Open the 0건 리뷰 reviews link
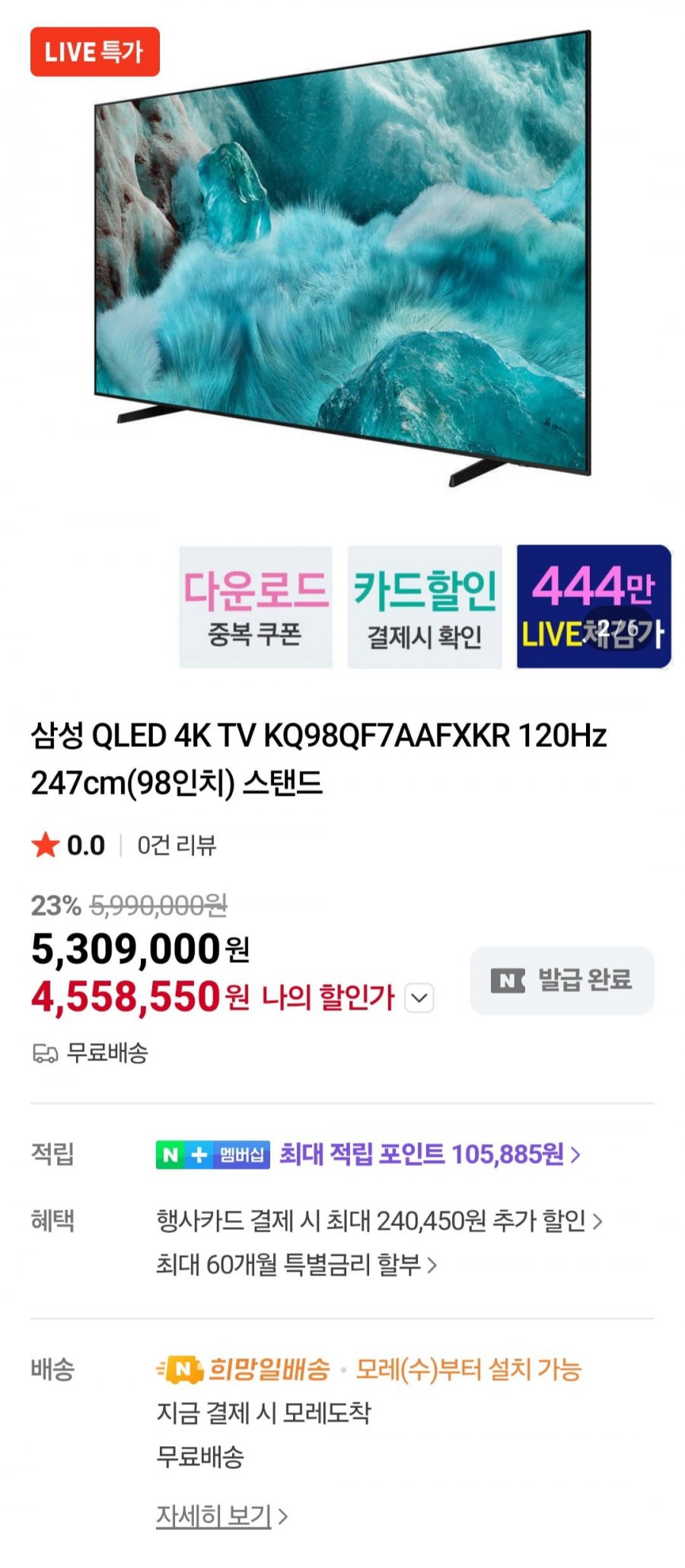The width and height of the screenshot is (685, 1568). (177, 845)
